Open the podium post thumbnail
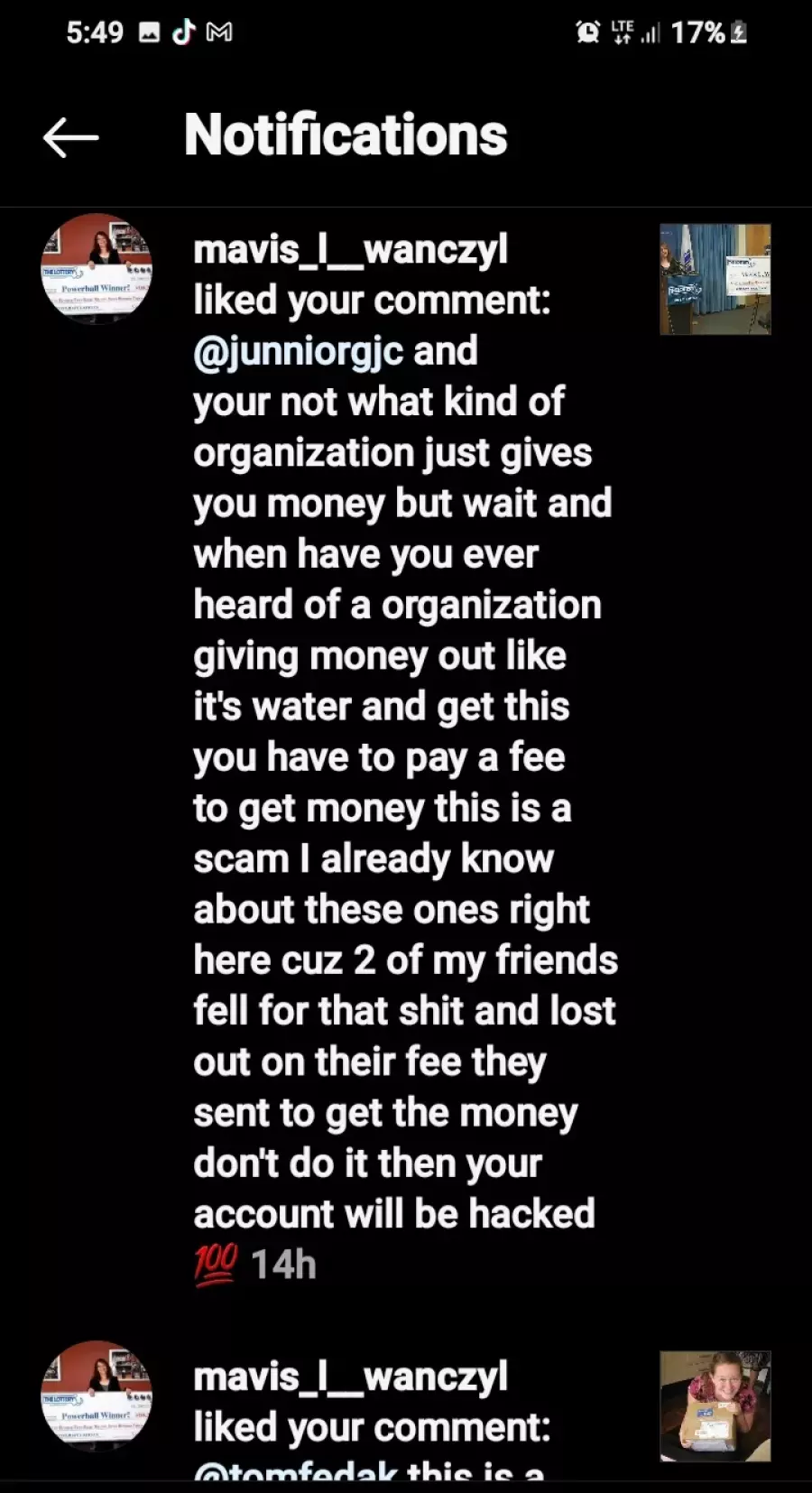This screenshot has width=812, height=1493. 715,279
